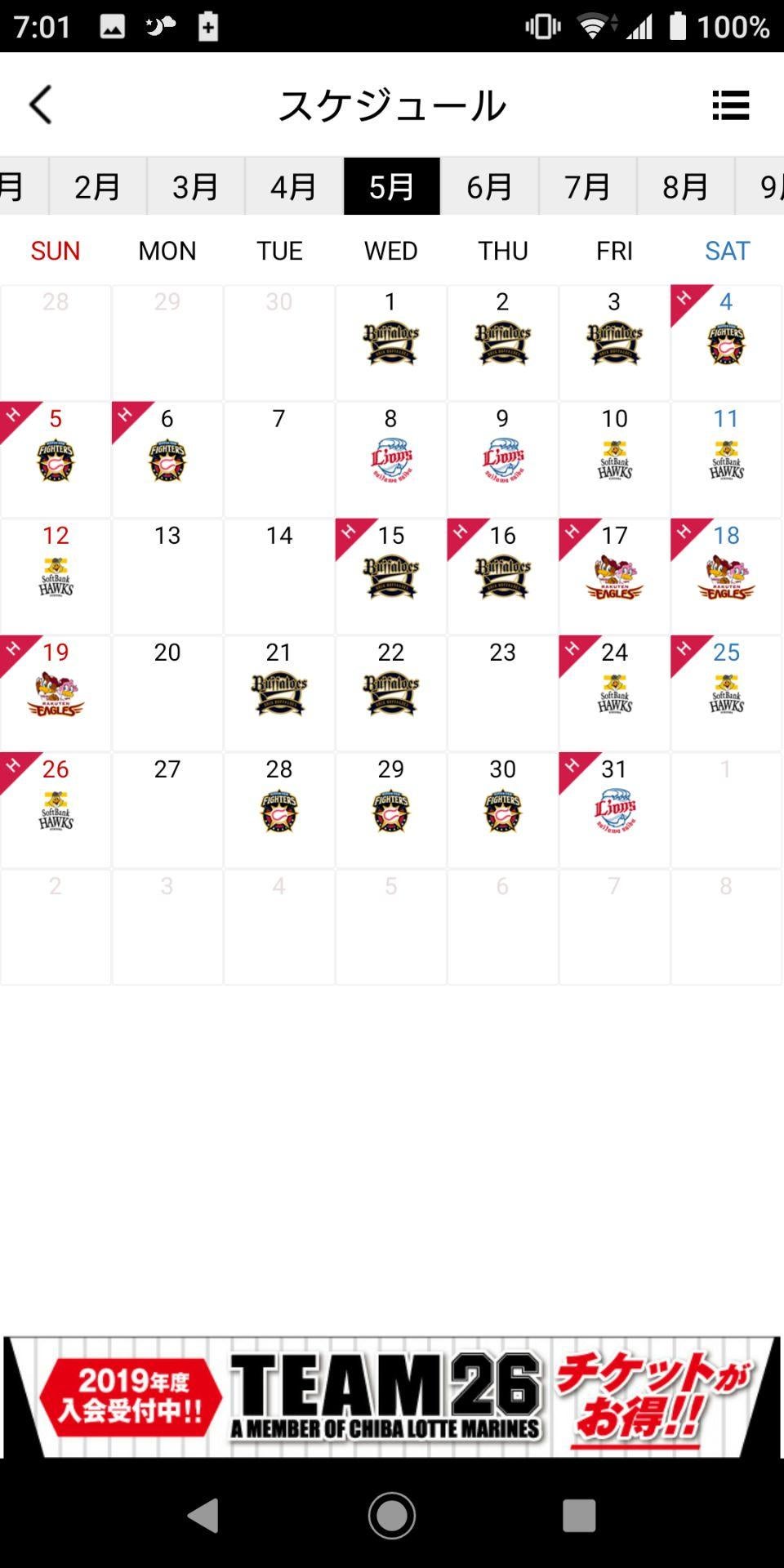Open May 4 home game vs Fighters
Image resolution: width=784 pixels, height=1568 pixels.
click(x=726, y=342)
